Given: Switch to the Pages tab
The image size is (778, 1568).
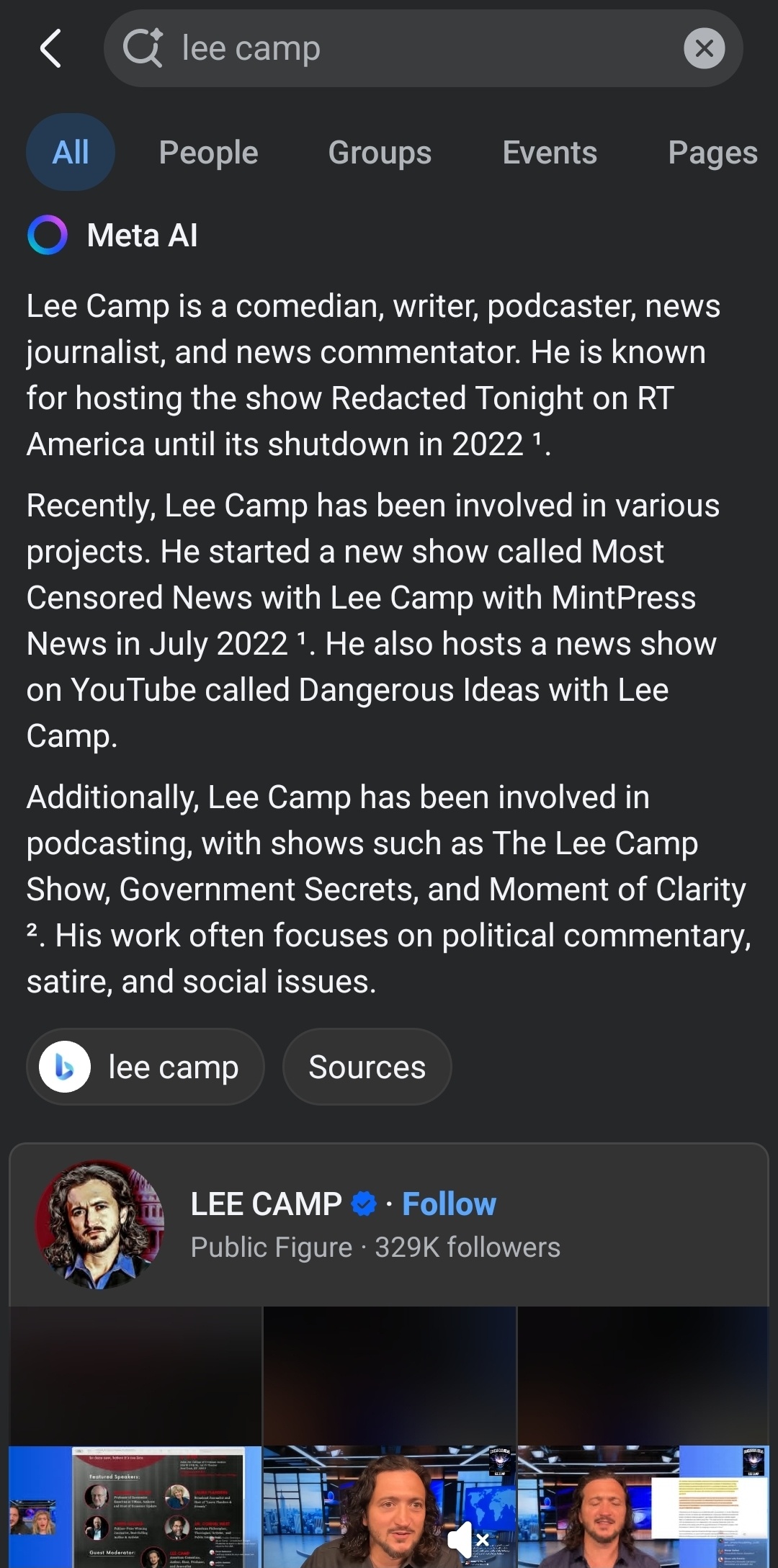Looking at the screenshot, I should point(712,152).
